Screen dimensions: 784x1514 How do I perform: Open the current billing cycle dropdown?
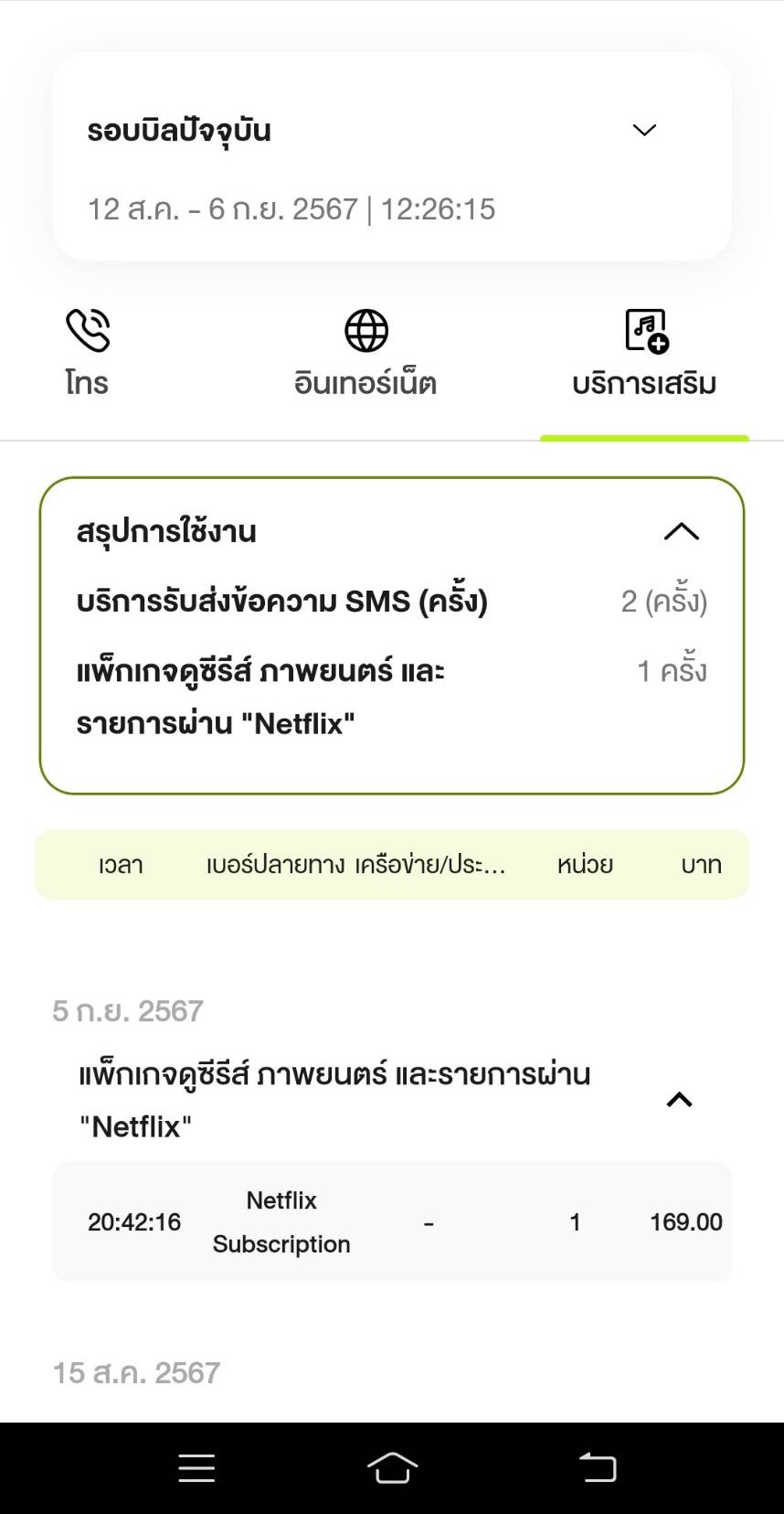tap(392, 156)
